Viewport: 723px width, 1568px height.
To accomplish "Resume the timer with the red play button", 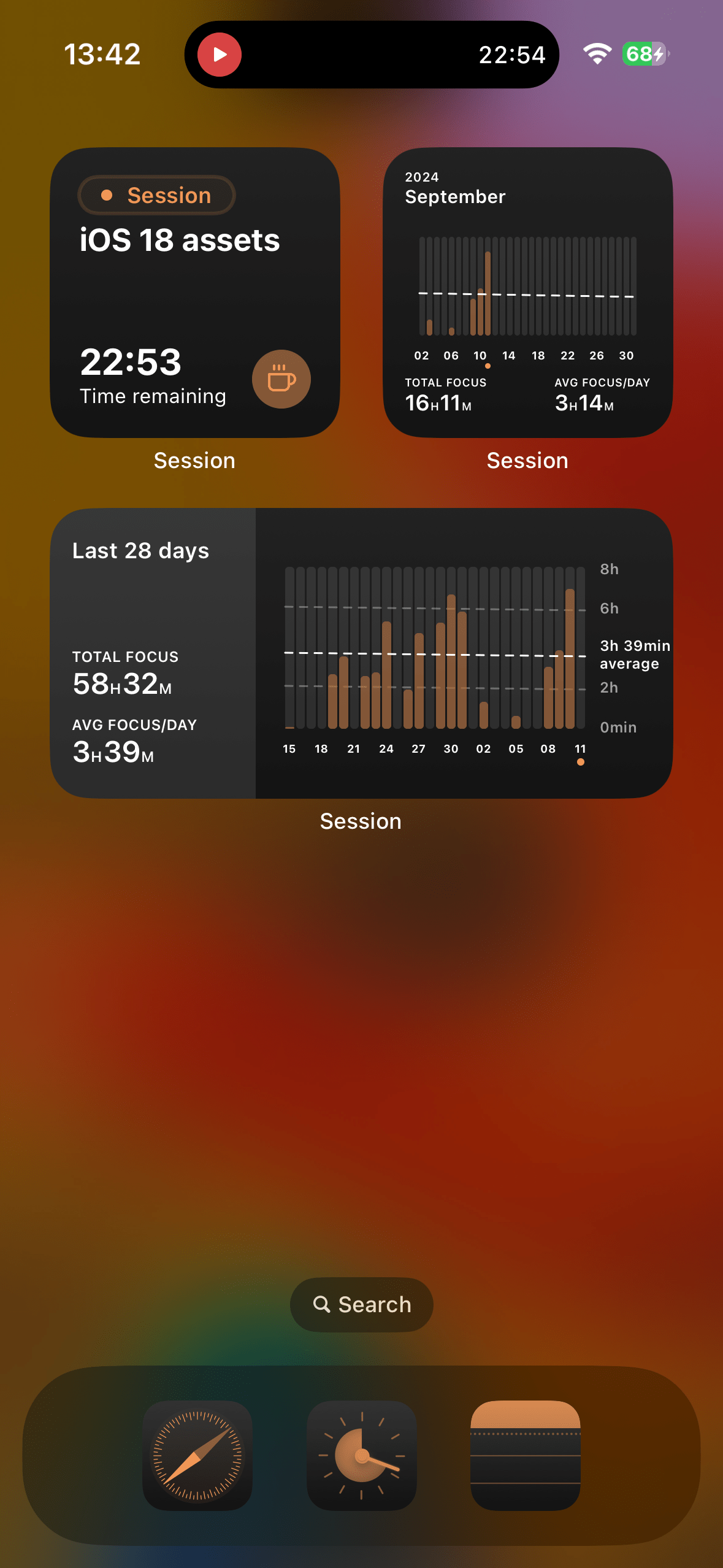I will tap(218, 54).
